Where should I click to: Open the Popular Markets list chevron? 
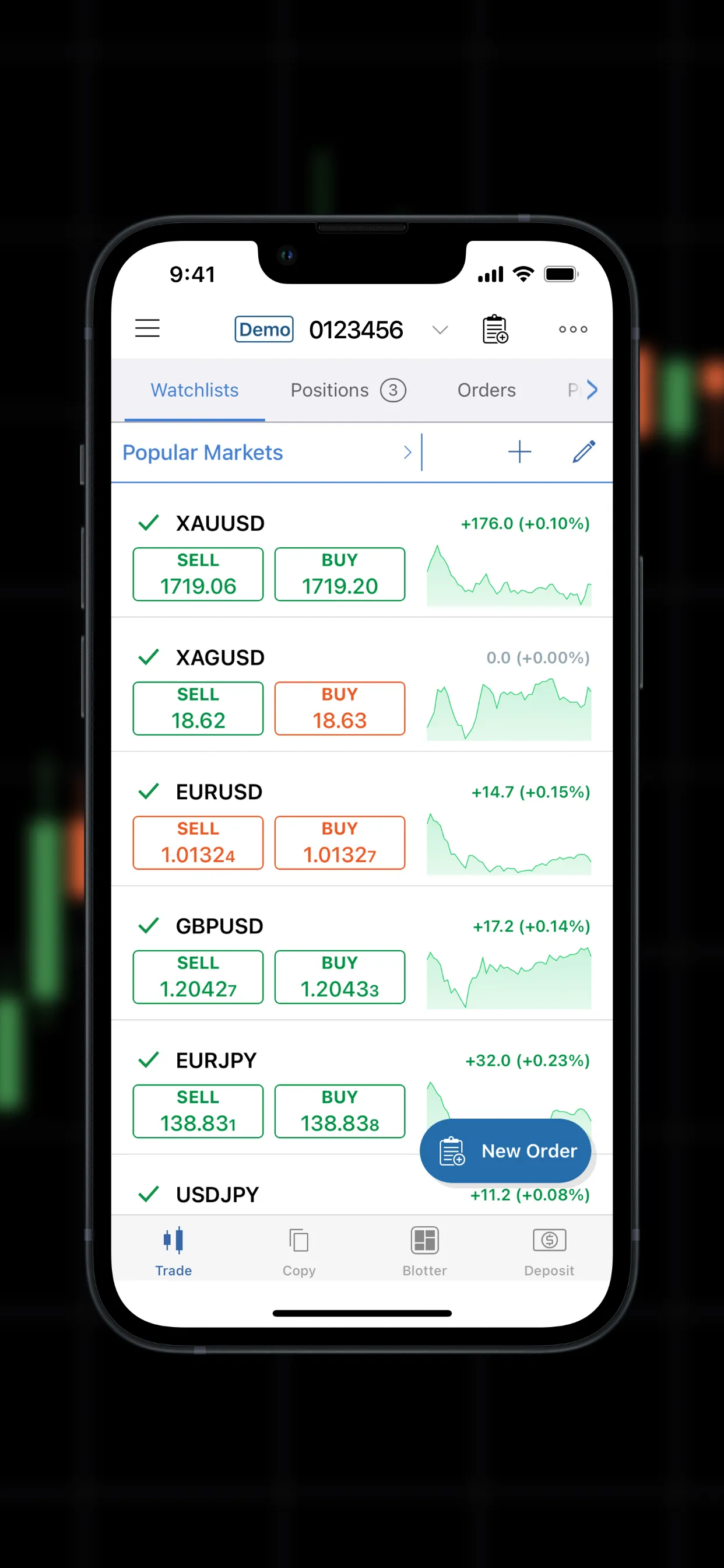pyautogui.click(x=407, y=452)
